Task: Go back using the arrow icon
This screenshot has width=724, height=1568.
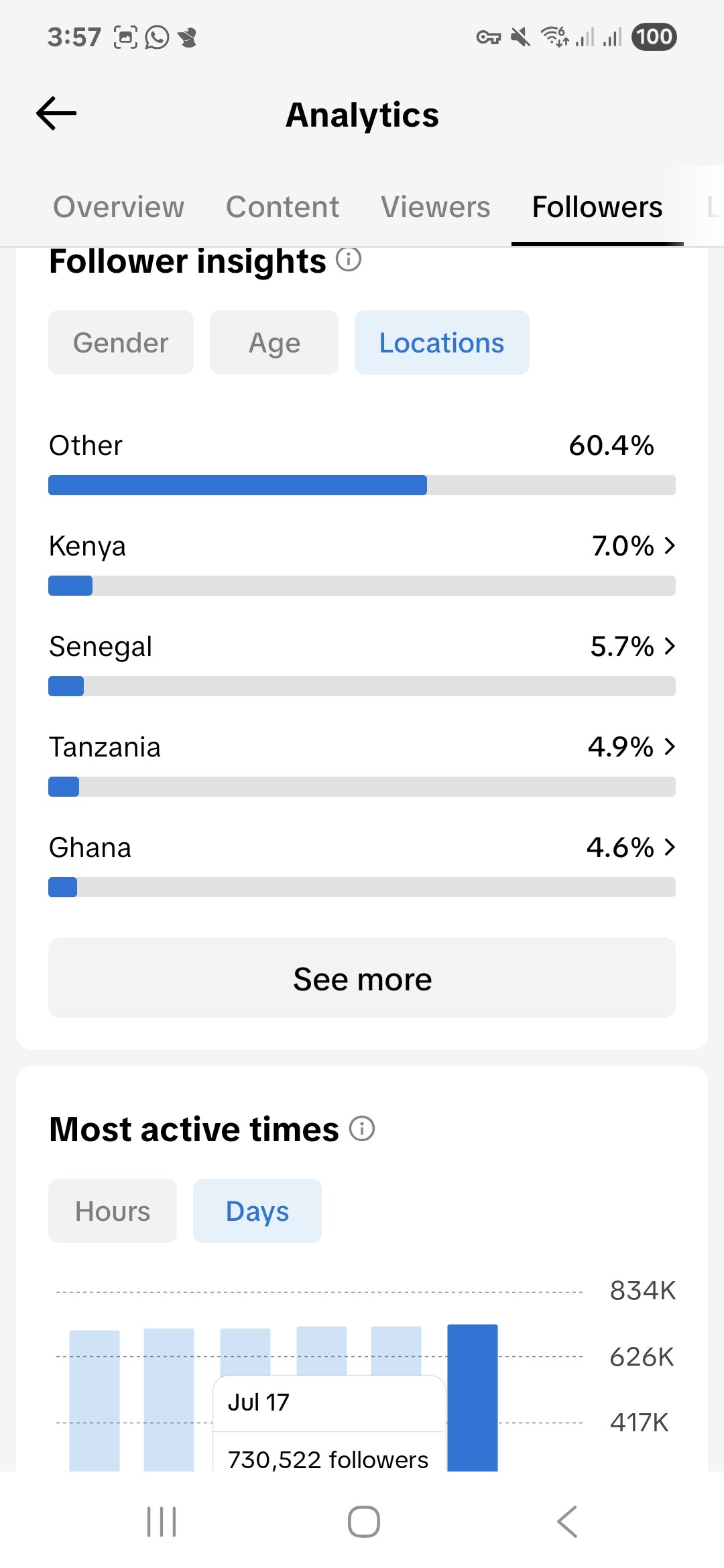Action: click(56, 113)
